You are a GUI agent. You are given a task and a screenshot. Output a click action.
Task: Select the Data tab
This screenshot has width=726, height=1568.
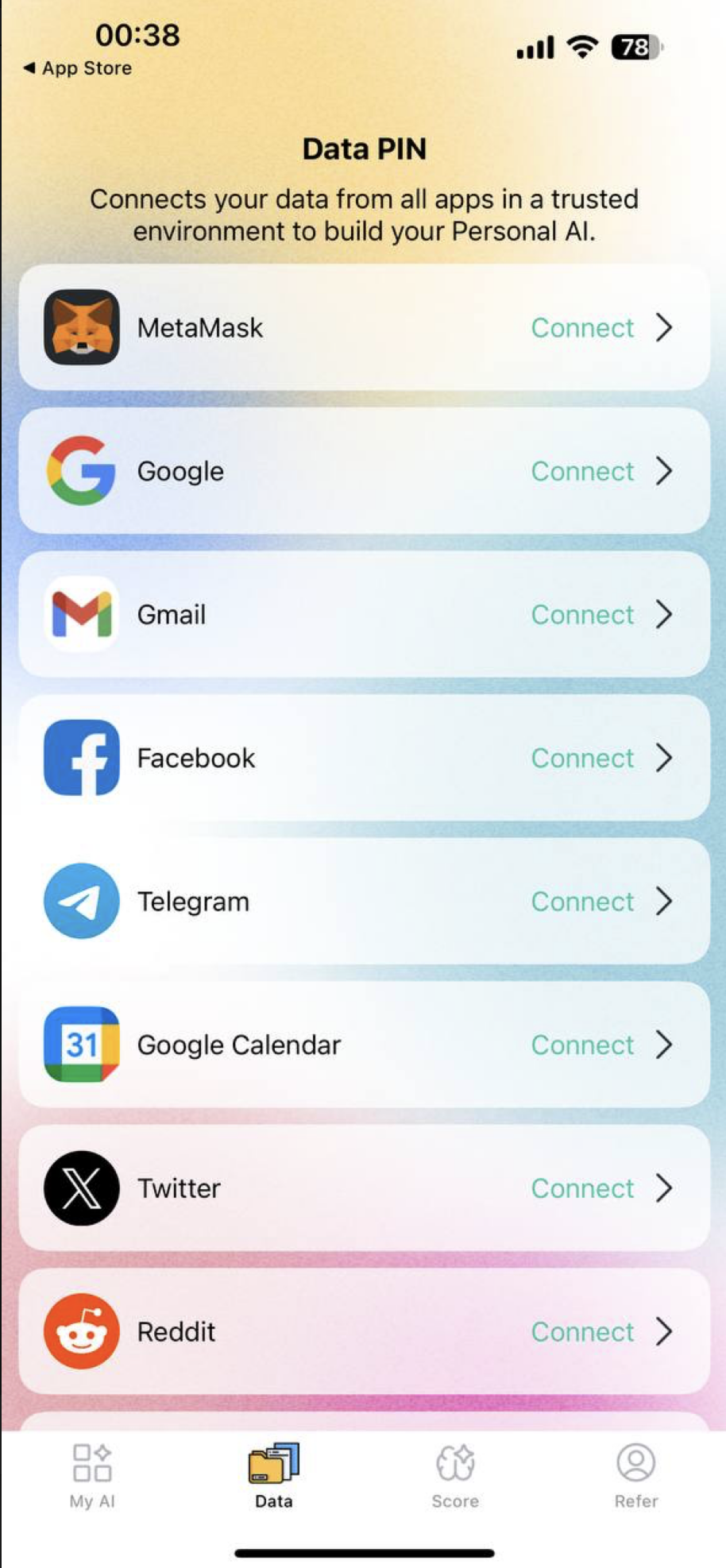pyautogui.click(x=274, y=1476)
